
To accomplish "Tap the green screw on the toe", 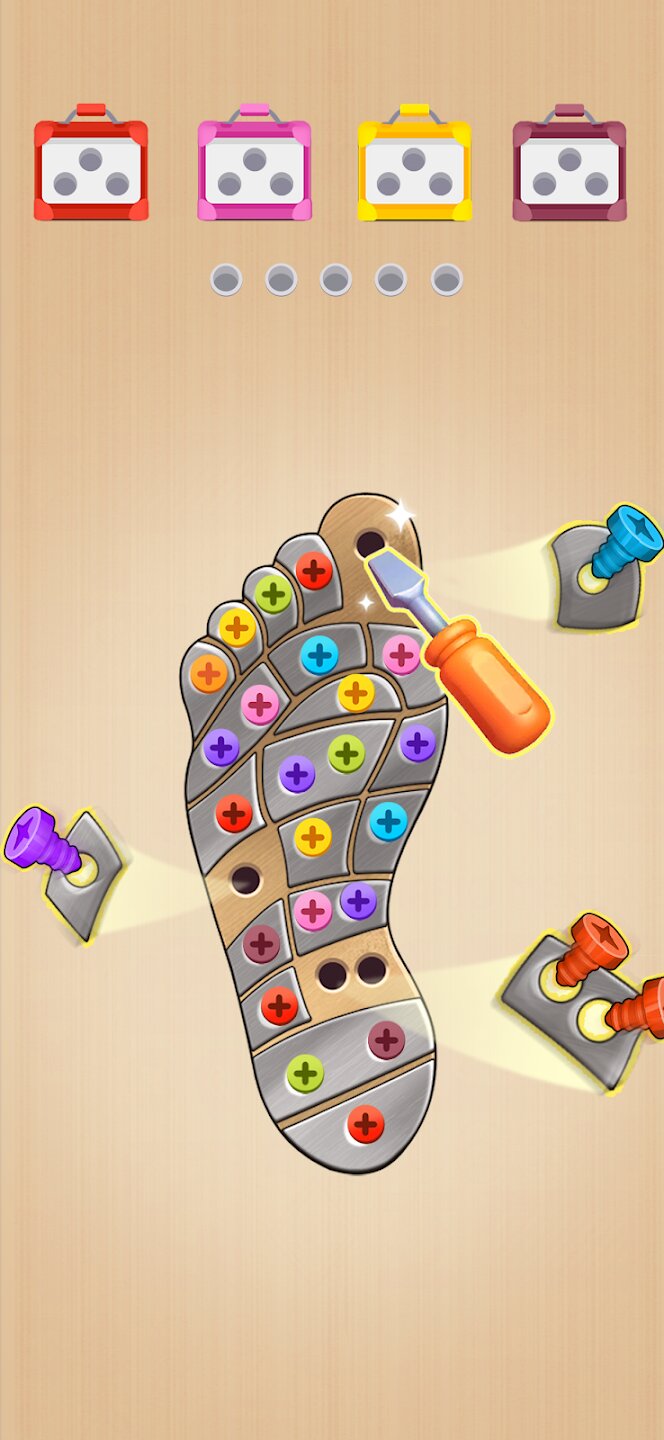I will pos(272,594).
